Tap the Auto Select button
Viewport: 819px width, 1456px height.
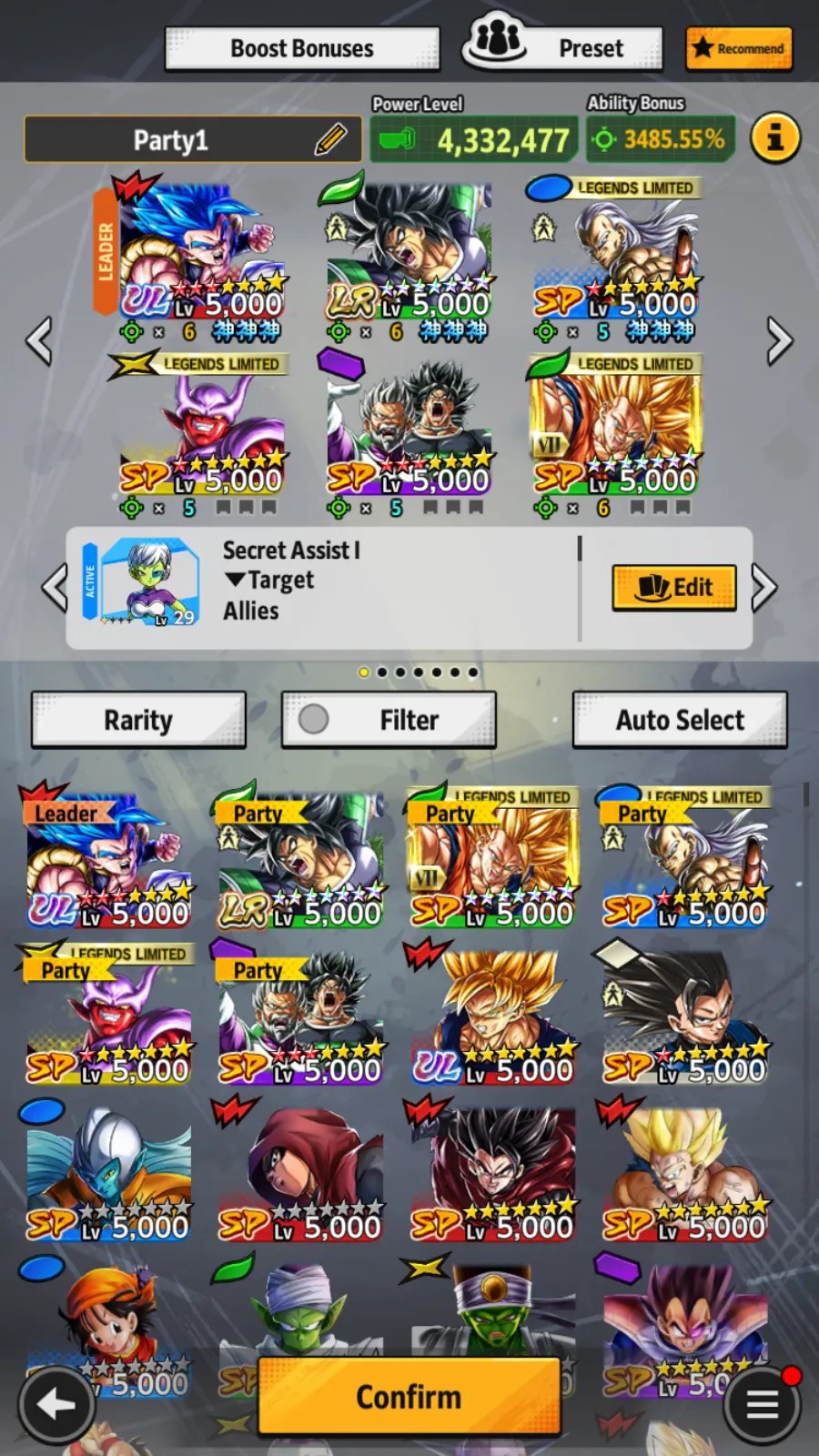680,720
